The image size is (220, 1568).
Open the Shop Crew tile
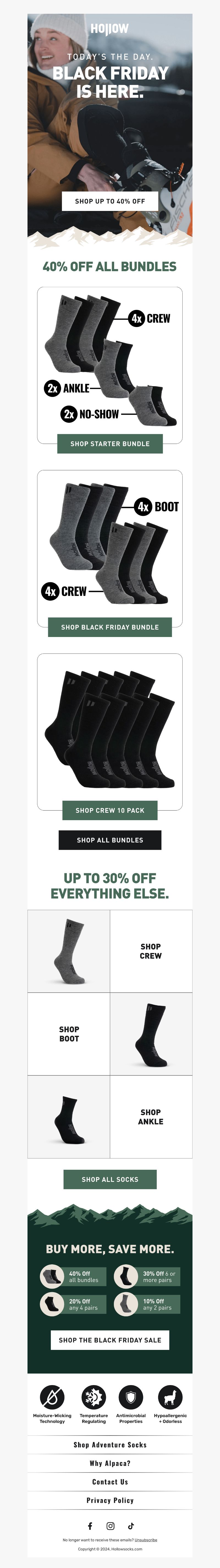tap(150, 951)
